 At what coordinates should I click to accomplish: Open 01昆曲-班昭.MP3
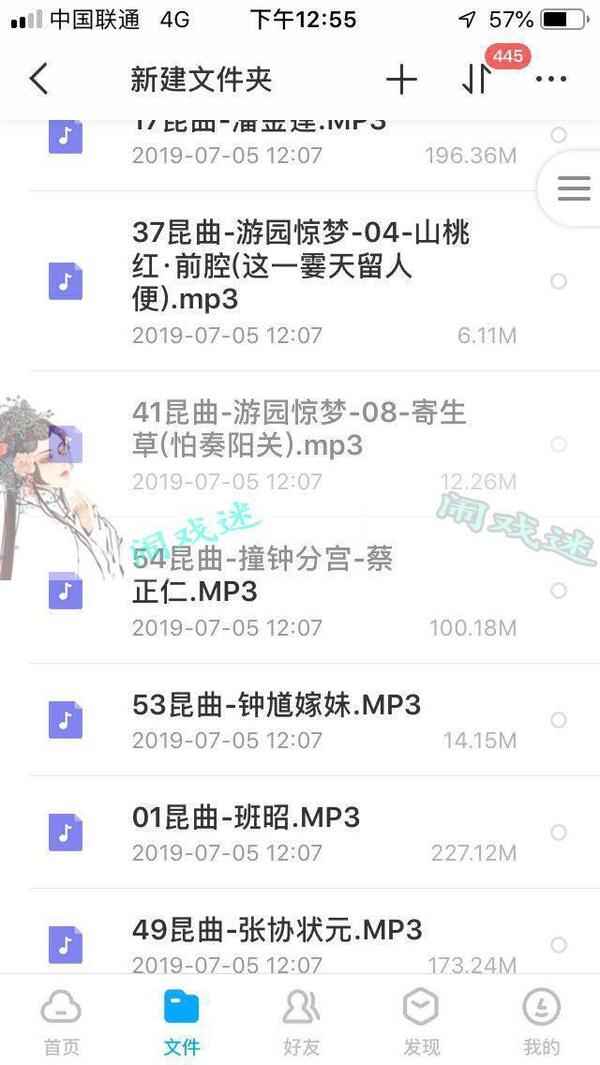[x=246, y=818]
